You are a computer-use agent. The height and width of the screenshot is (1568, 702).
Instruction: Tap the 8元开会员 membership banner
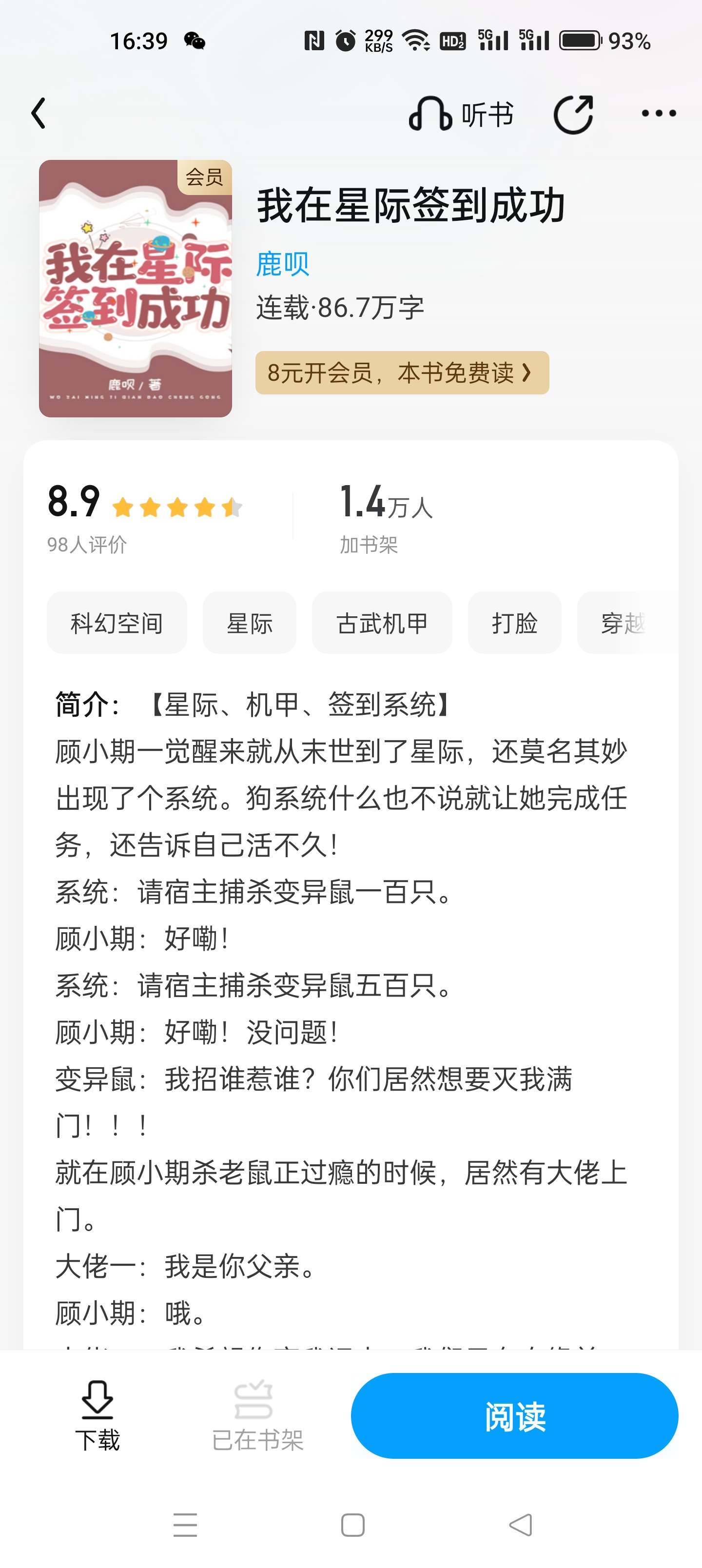point(402,372)
